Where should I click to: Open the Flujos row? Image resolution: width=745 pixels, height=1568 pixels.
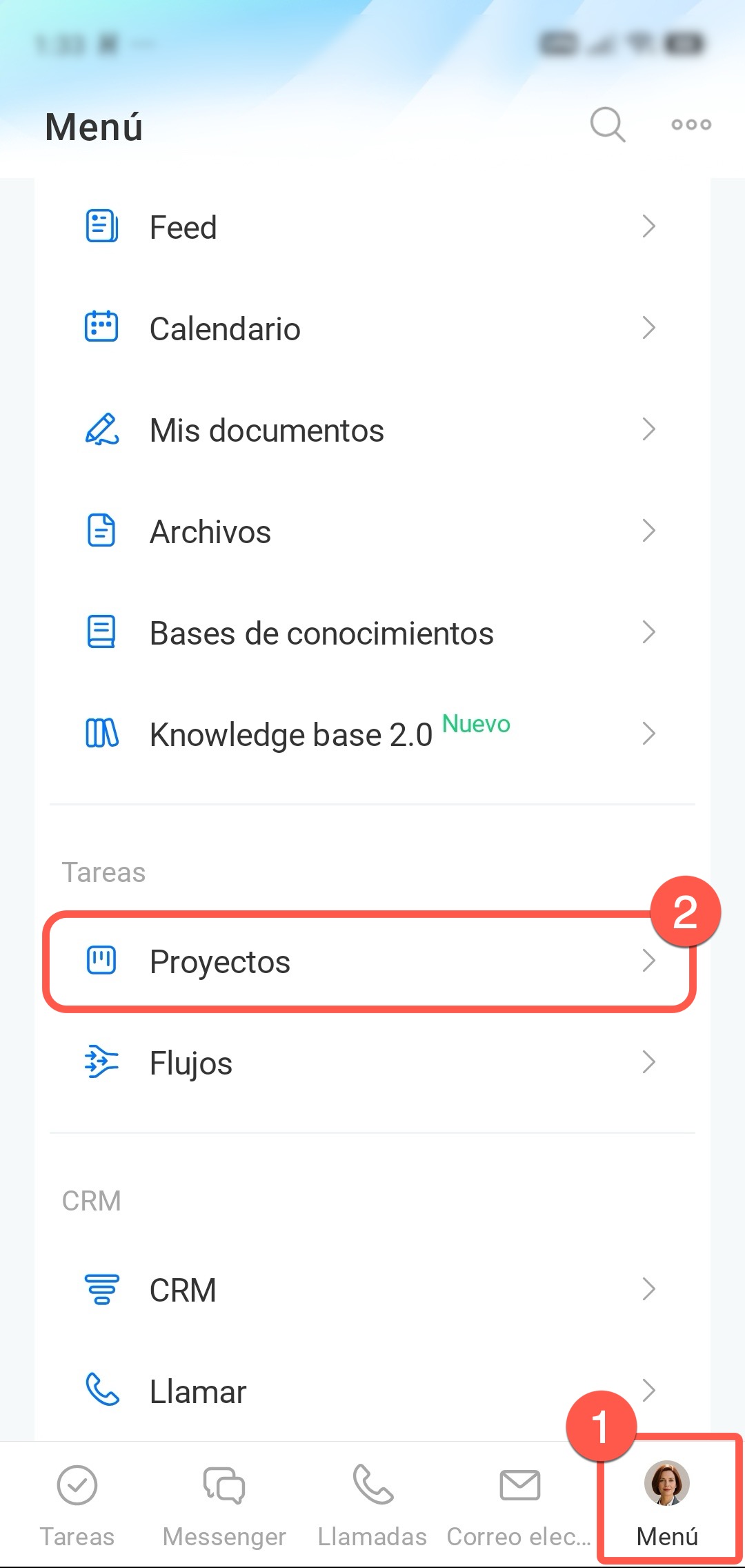click(x=372, y=1063)
